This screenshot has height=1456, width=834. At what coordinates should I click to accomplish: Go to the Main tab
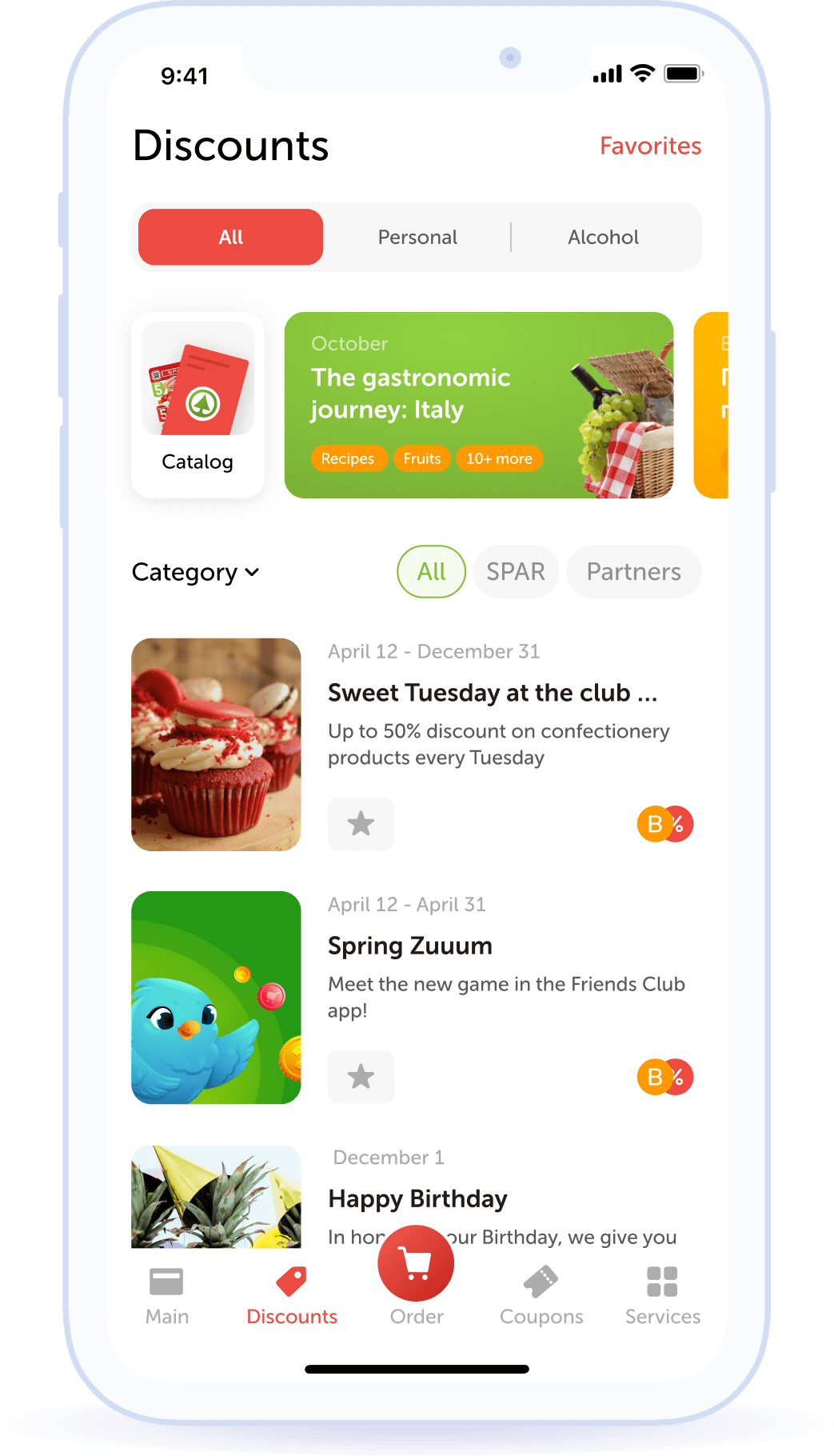tap(167, 1295)
